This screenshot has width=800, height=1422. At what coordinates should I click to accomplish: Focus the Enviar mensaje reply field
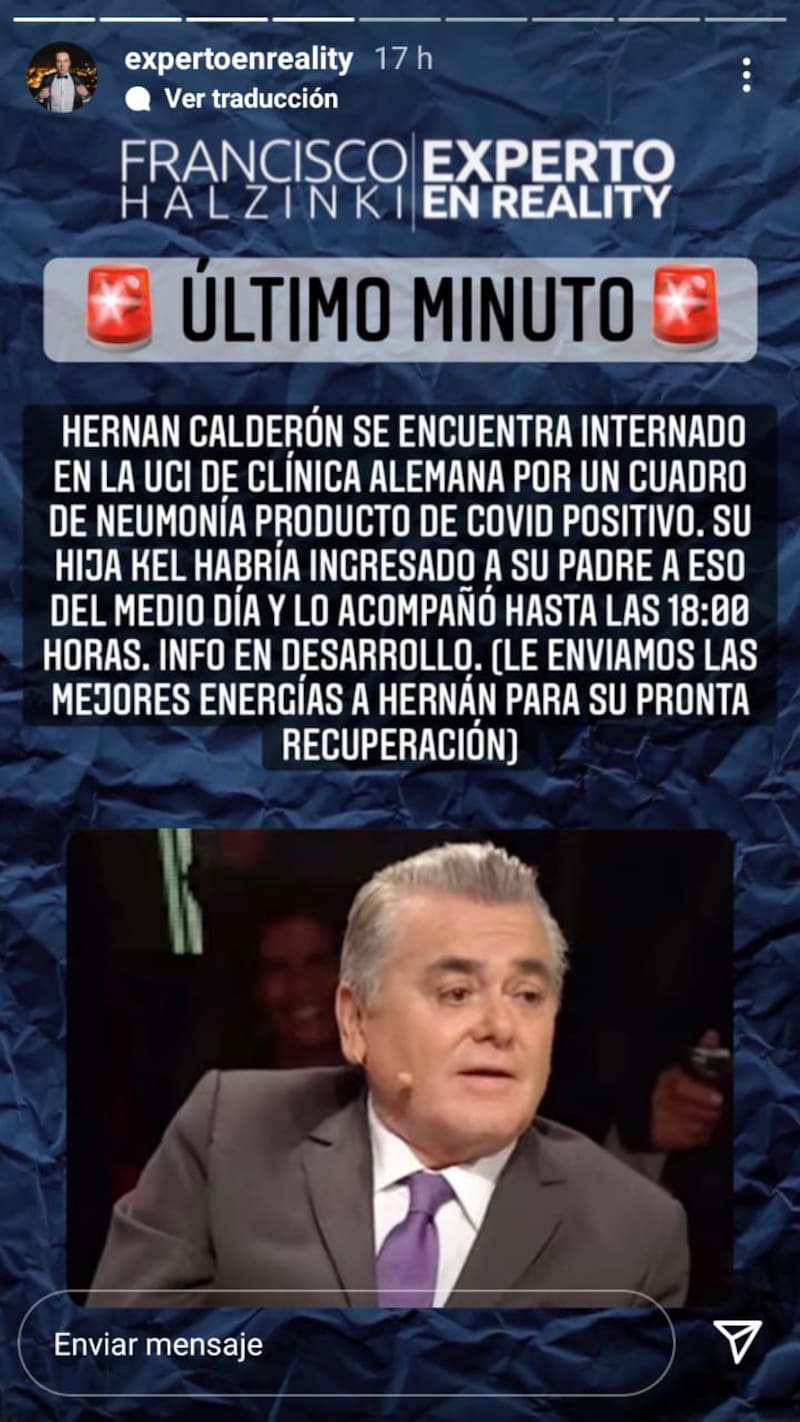[340, 1344]
